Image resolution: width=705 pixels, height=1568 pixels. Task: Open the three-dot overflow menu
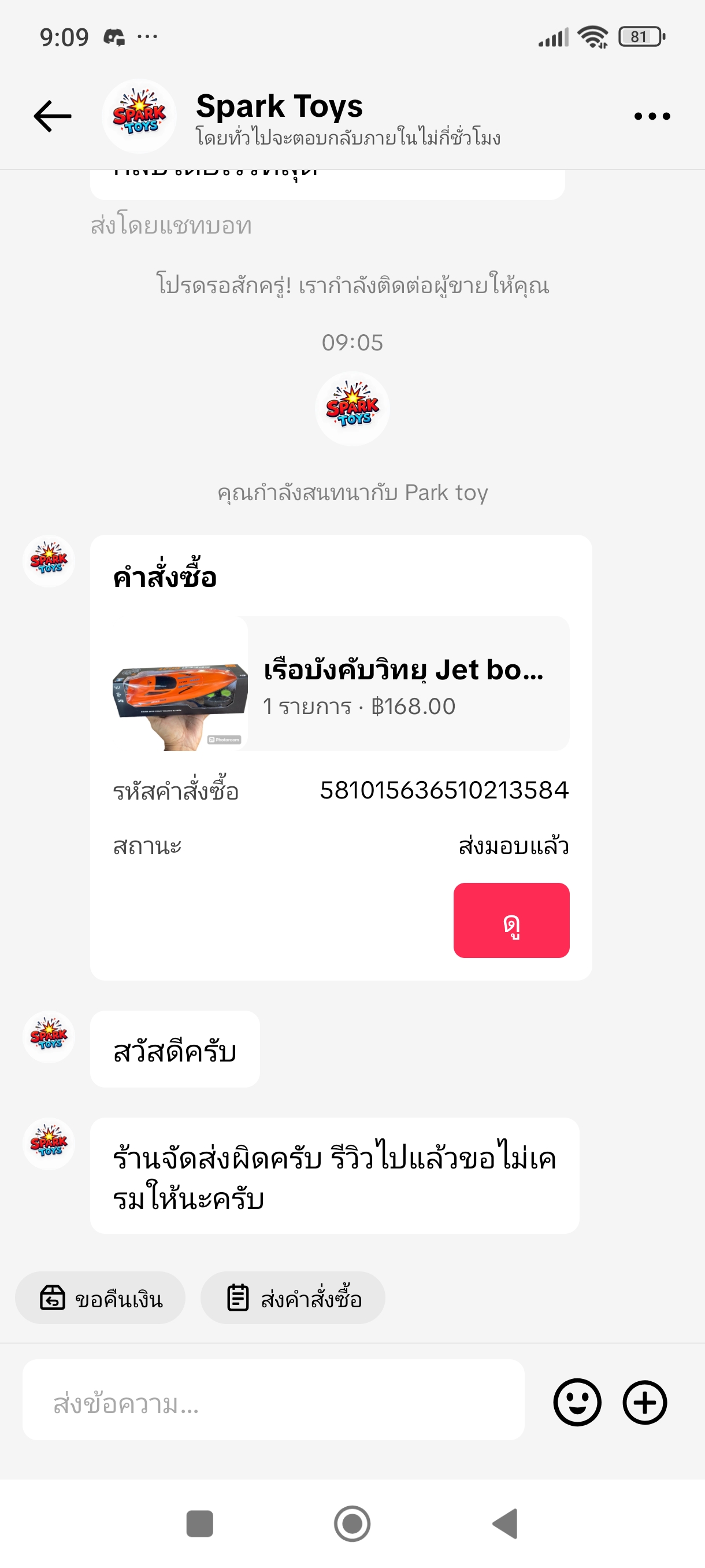click(x=651, y=116)
